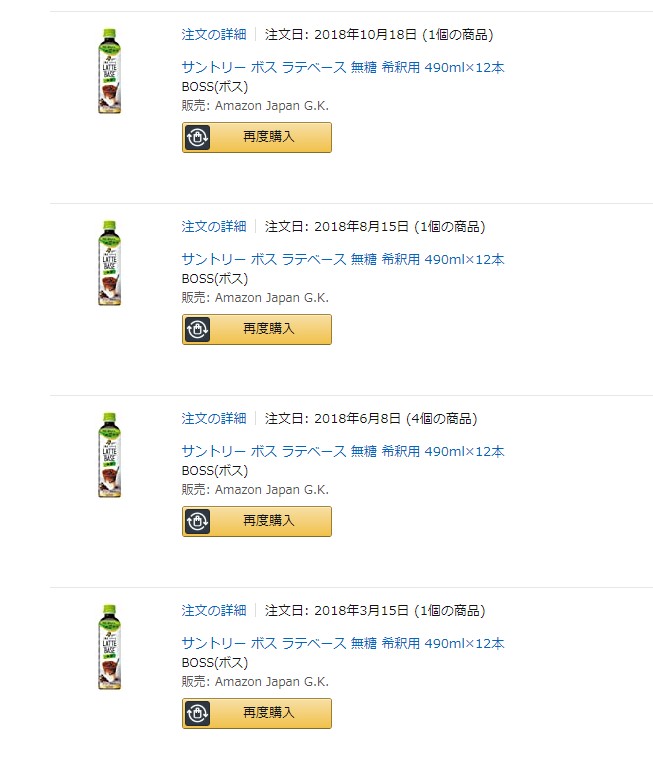Tap 再度購入 for the 2018年10月18日 order
This screenshot has width=653, height=758.
(257, 138)
